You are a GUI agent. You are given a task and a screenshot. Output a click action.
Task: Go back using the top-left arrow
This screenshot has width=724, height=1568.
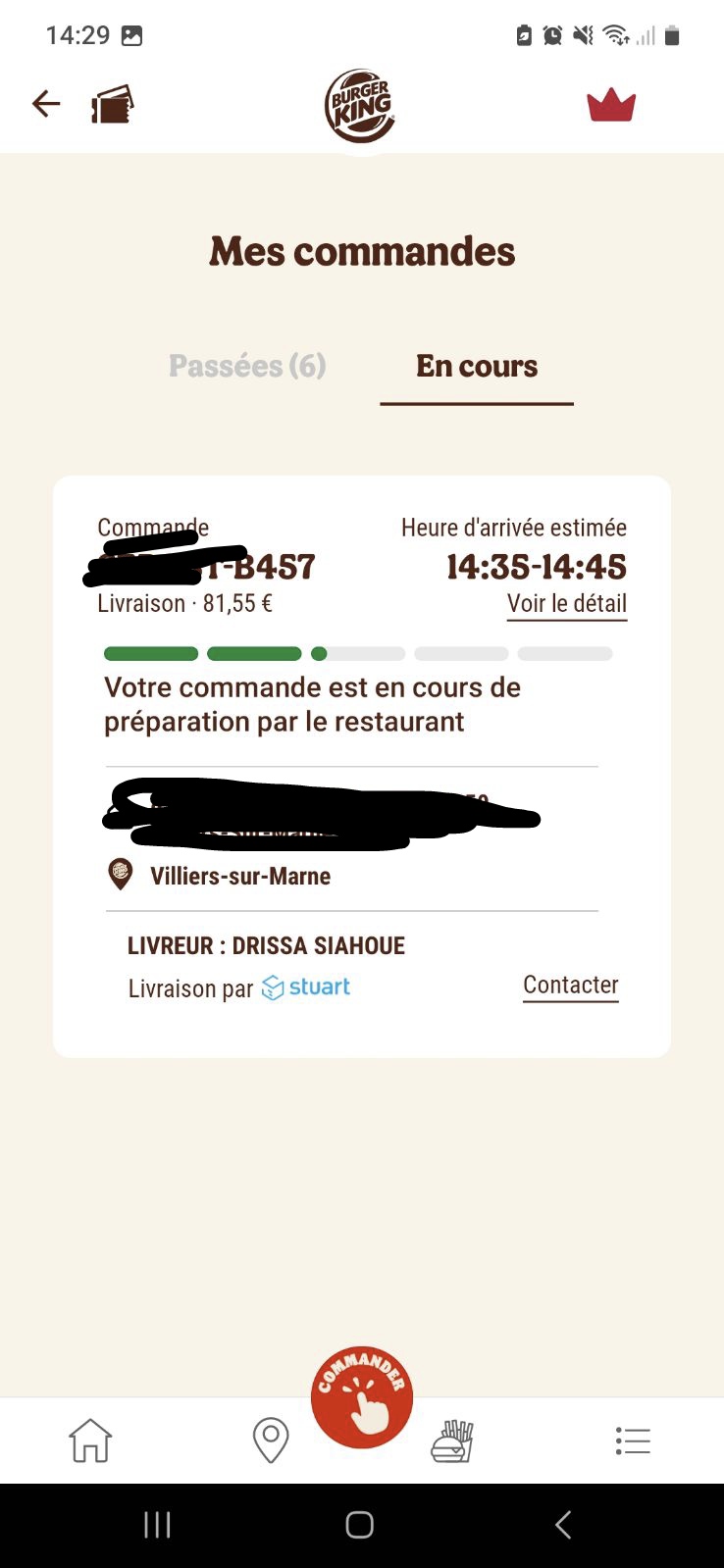(46, 104)
